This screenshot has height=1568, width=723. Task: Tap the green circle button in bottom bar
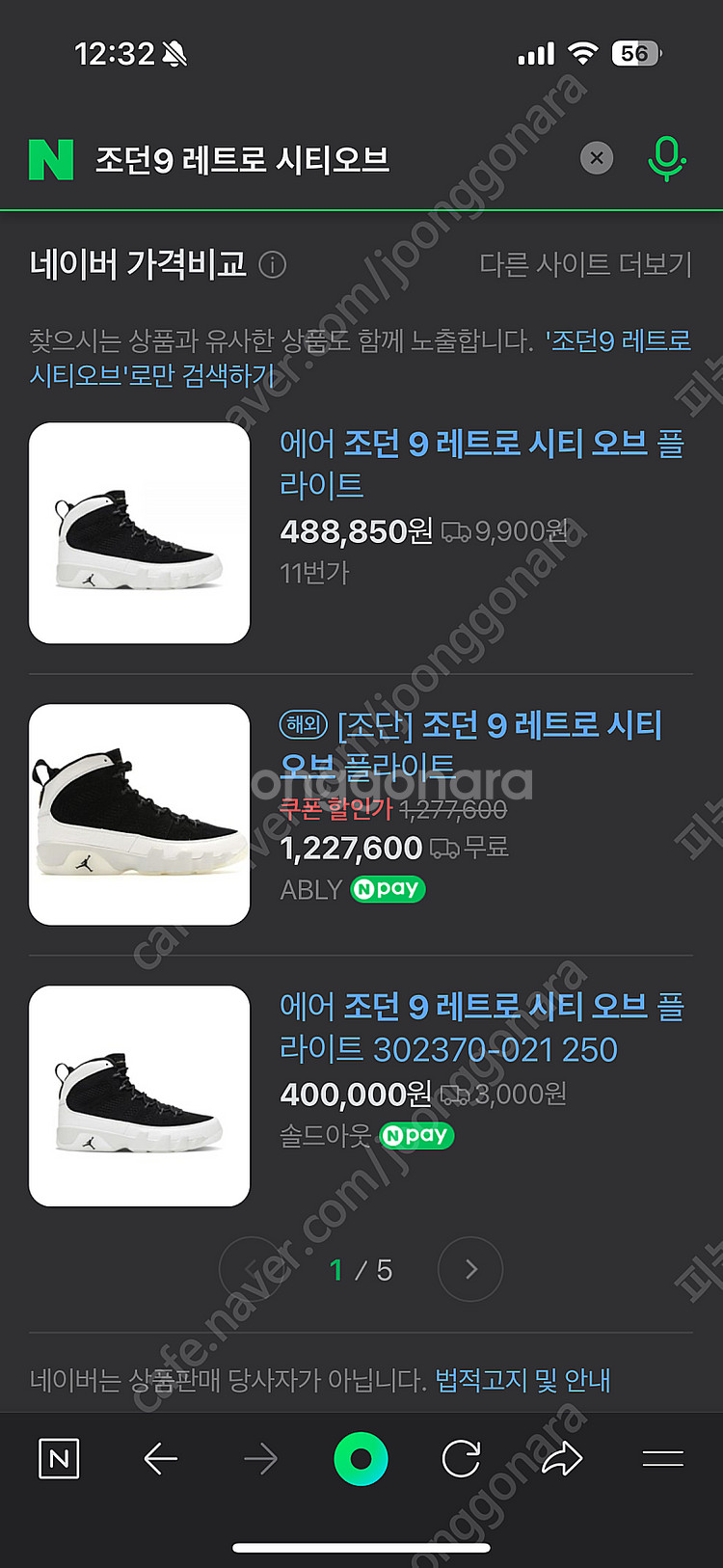(361, 1459)
